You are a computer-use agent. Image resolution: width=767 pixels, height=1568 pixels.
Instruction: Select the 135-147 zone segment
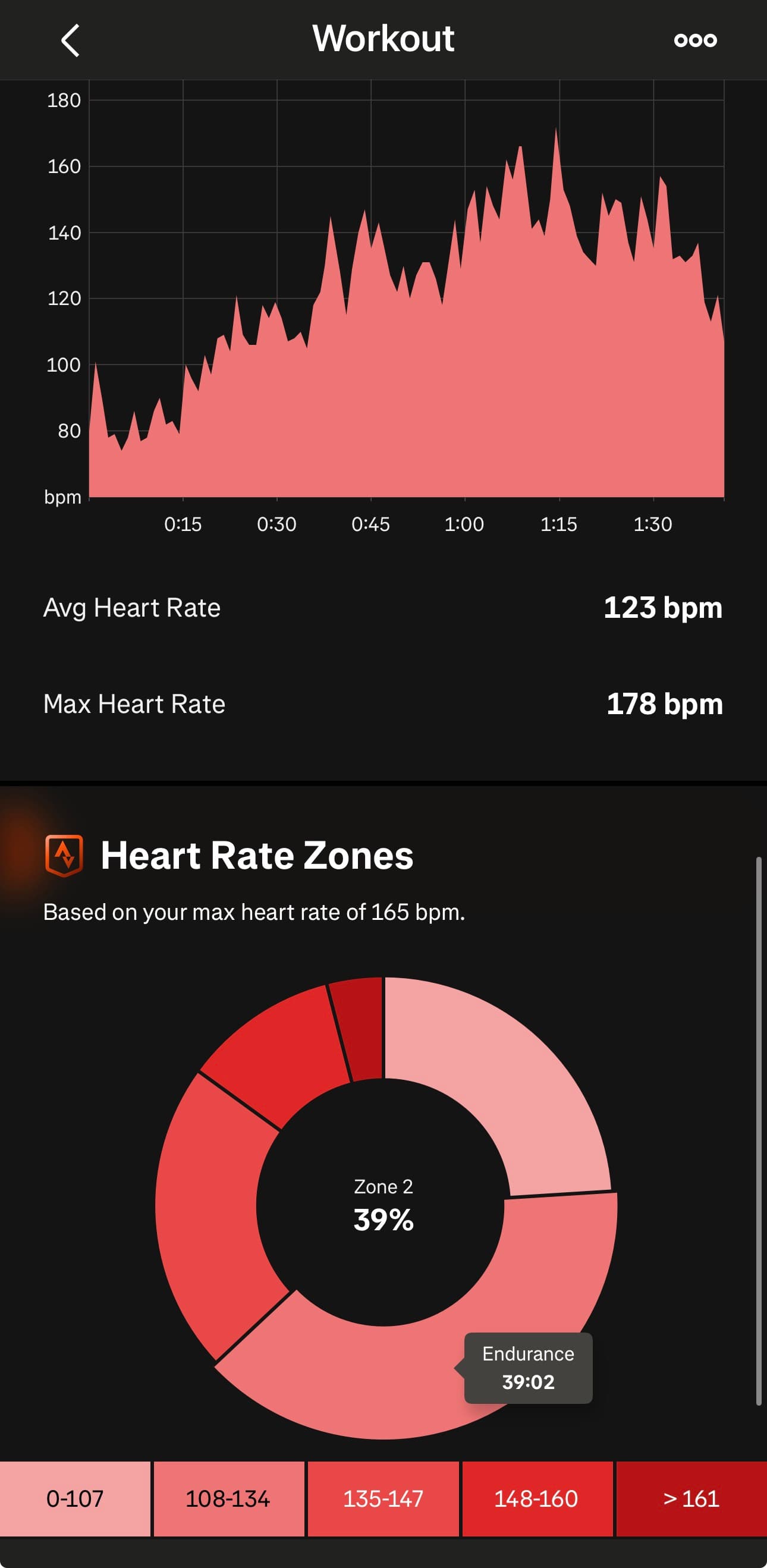(383, 1498)
